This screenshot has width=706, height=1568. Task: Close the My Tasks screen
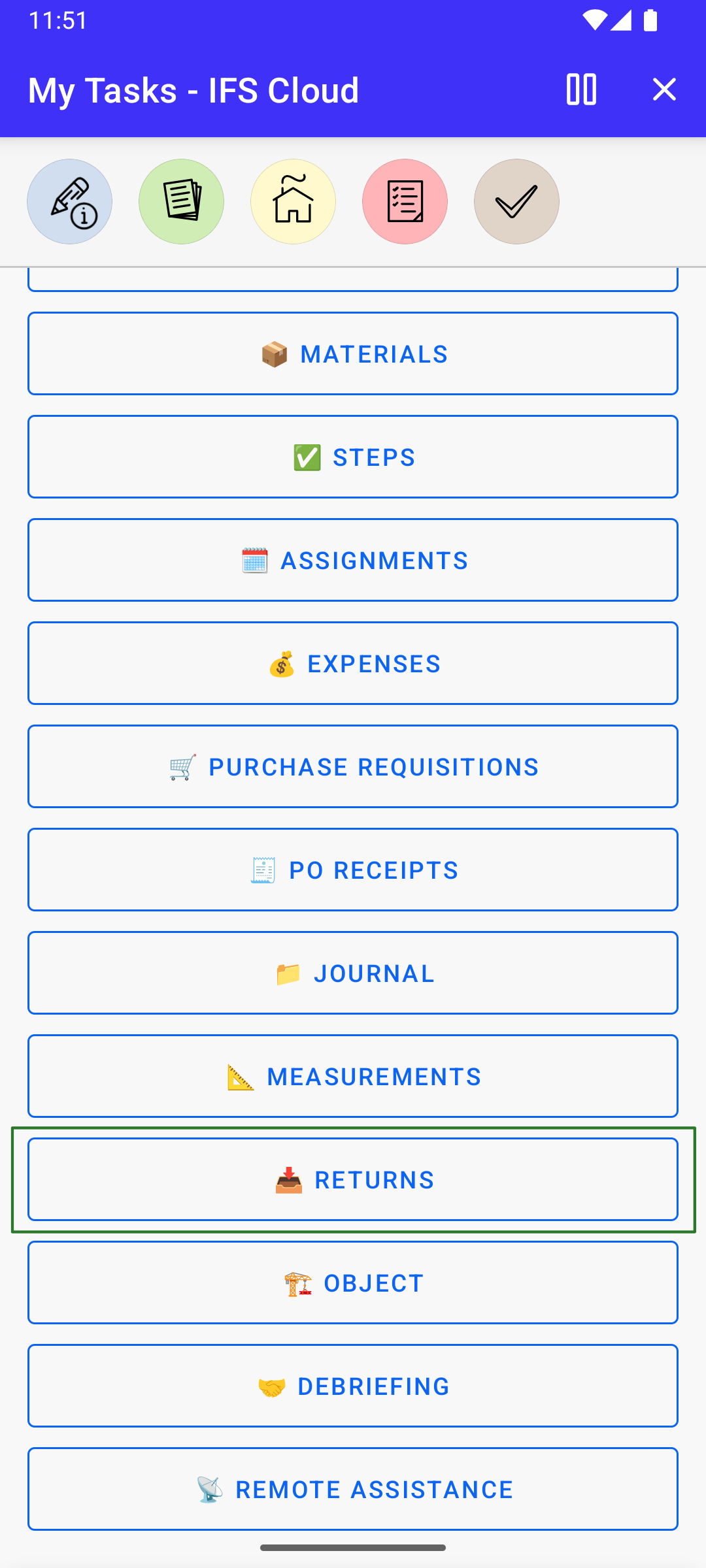click(664, 90)
